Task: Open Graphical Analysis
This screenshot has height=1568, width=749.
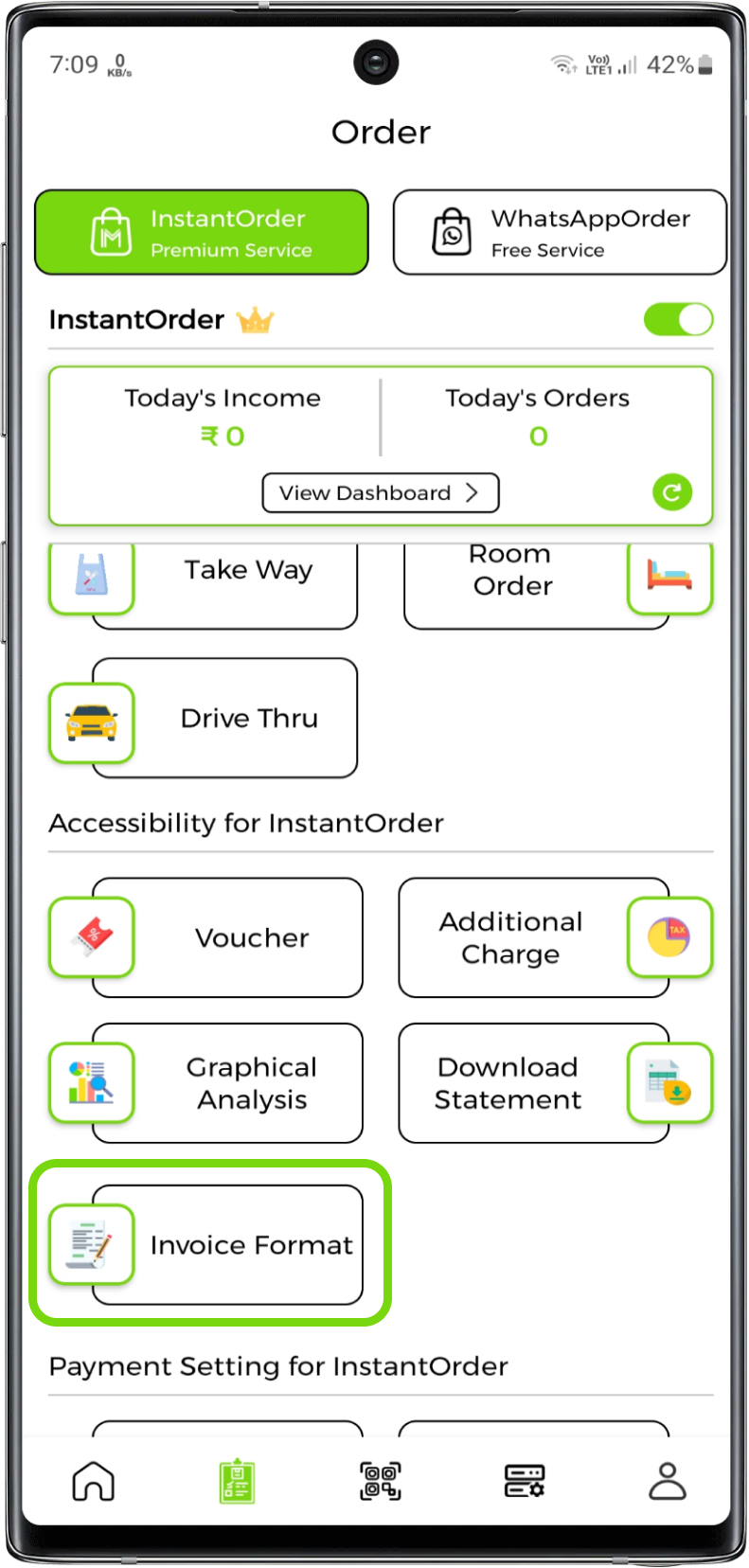Action: [x=227, y=1083]
